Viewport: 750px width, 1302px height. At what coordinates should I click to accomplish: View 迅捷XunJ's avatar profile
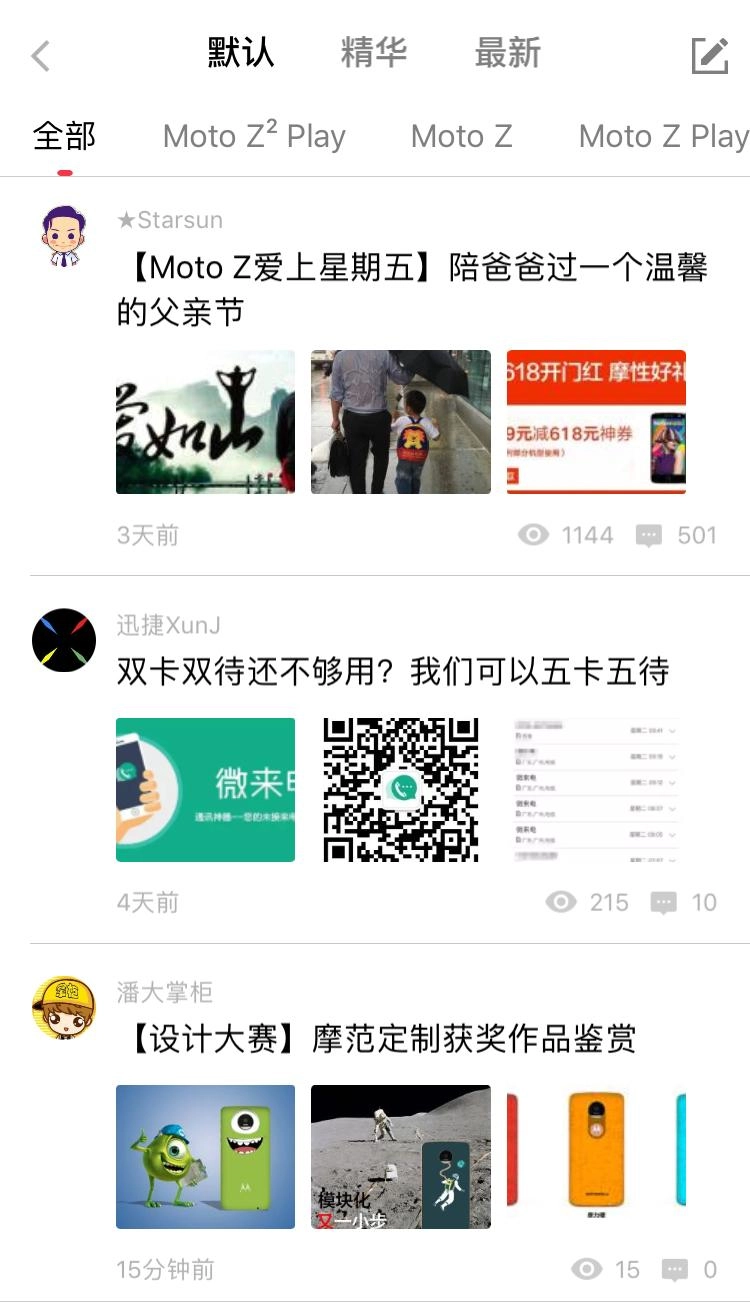point(64,640)
